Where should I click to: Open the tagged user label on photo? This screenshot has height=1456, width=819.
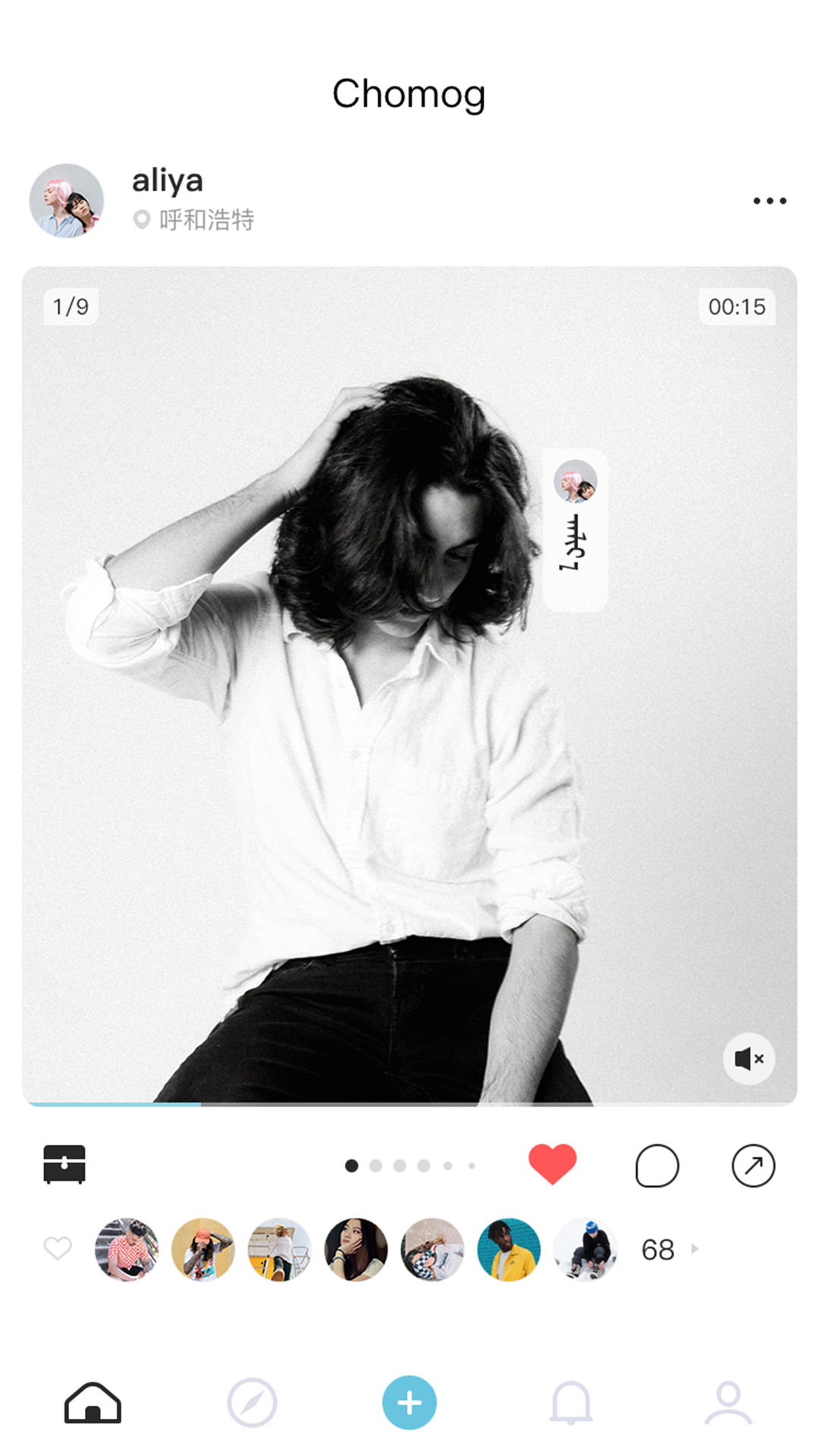click(575, 531)
